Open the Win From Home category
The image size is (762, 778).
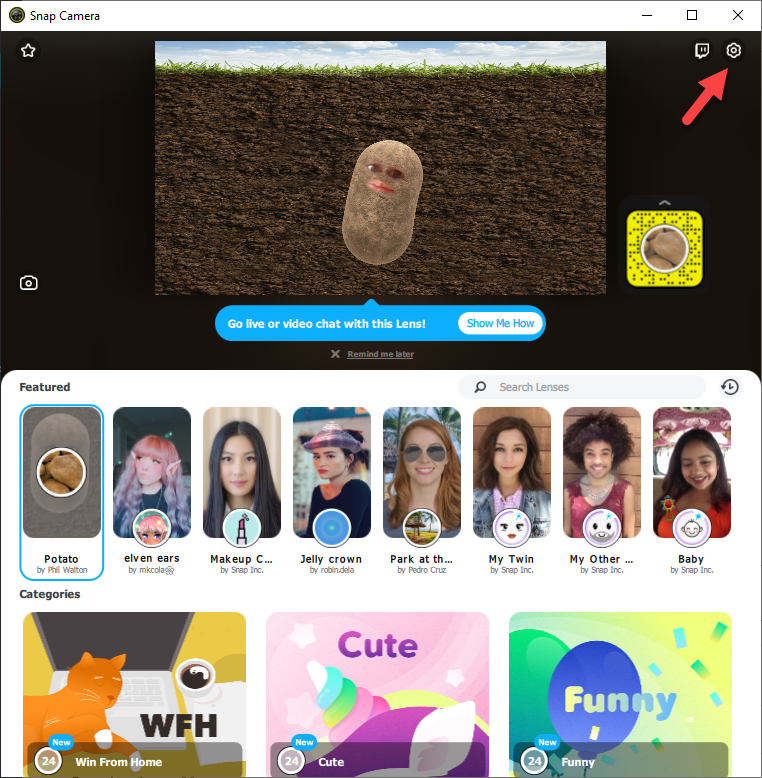134,695
